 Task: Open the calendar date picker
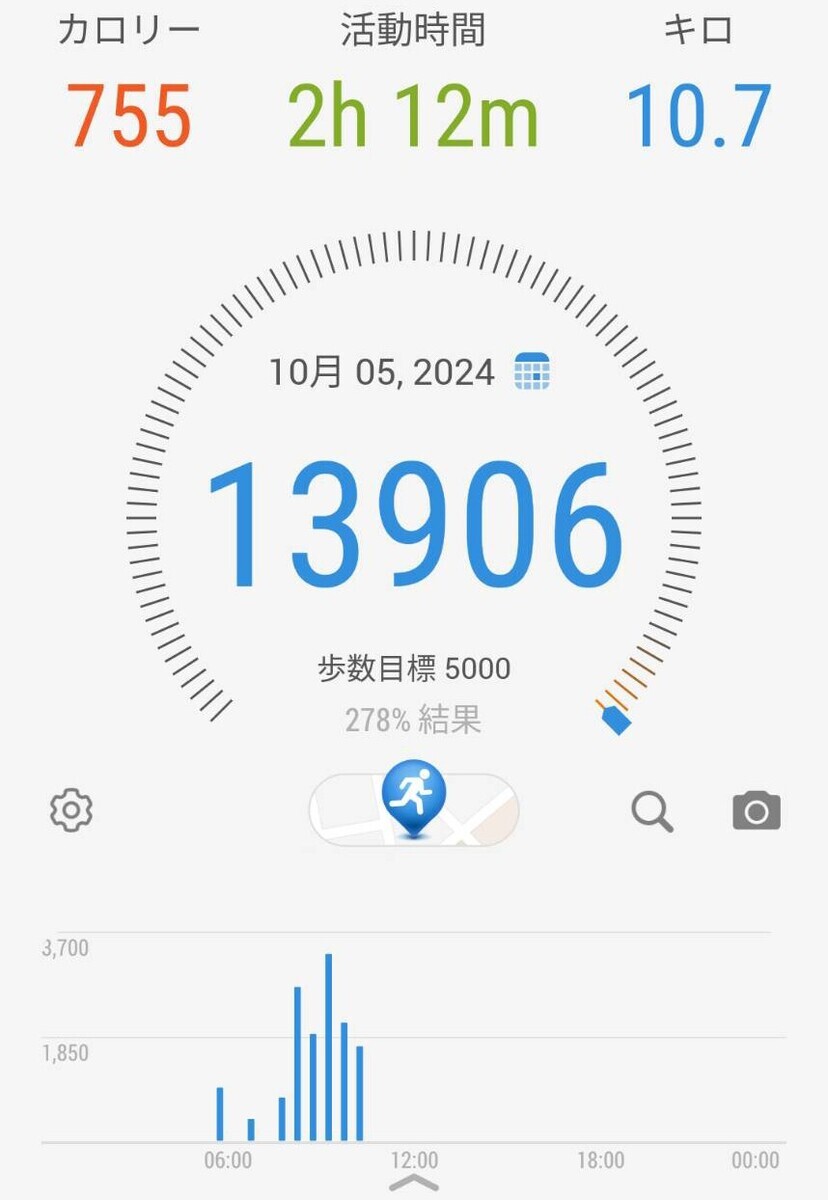(532, 372)
